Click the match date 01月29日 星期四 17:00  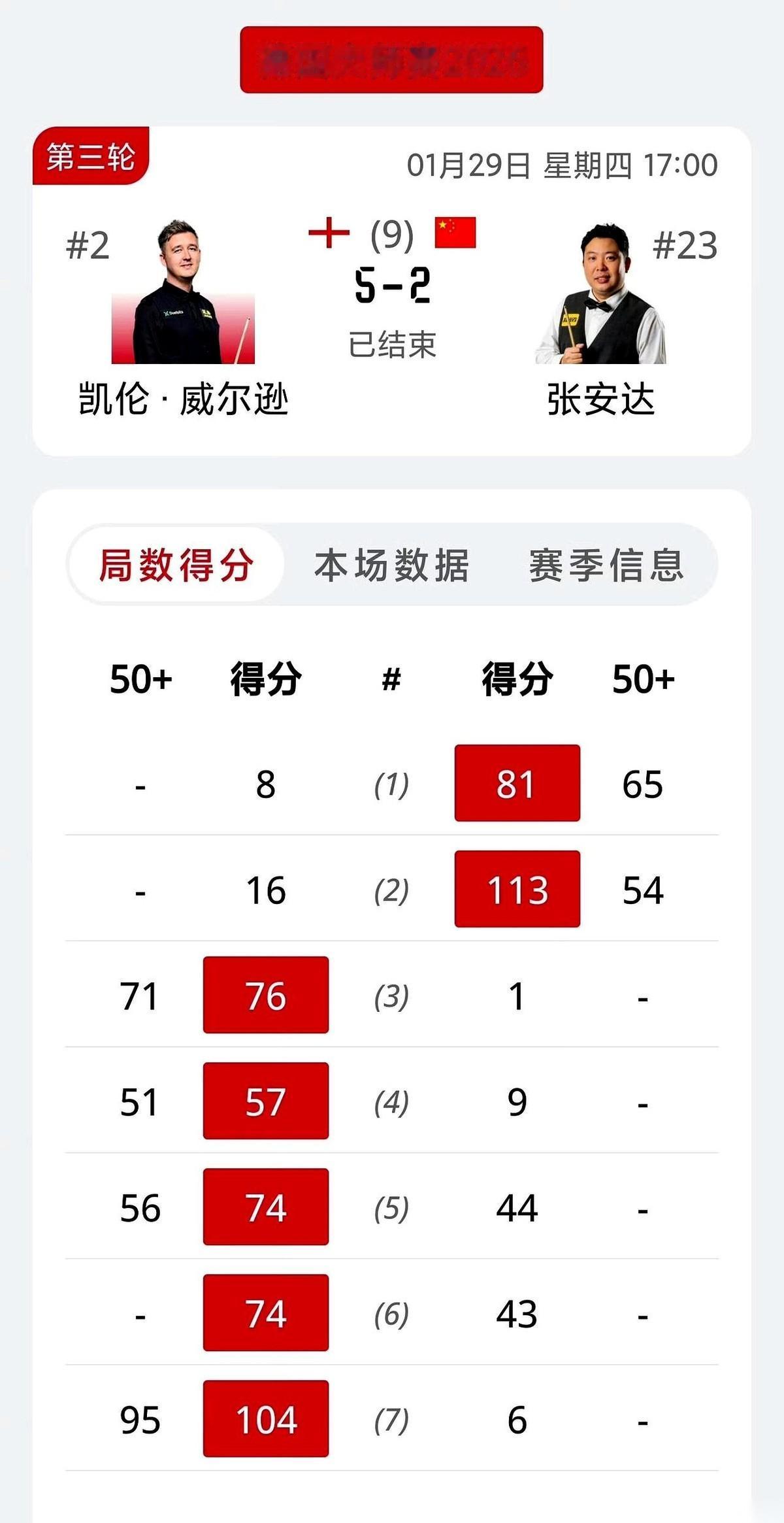563,165
